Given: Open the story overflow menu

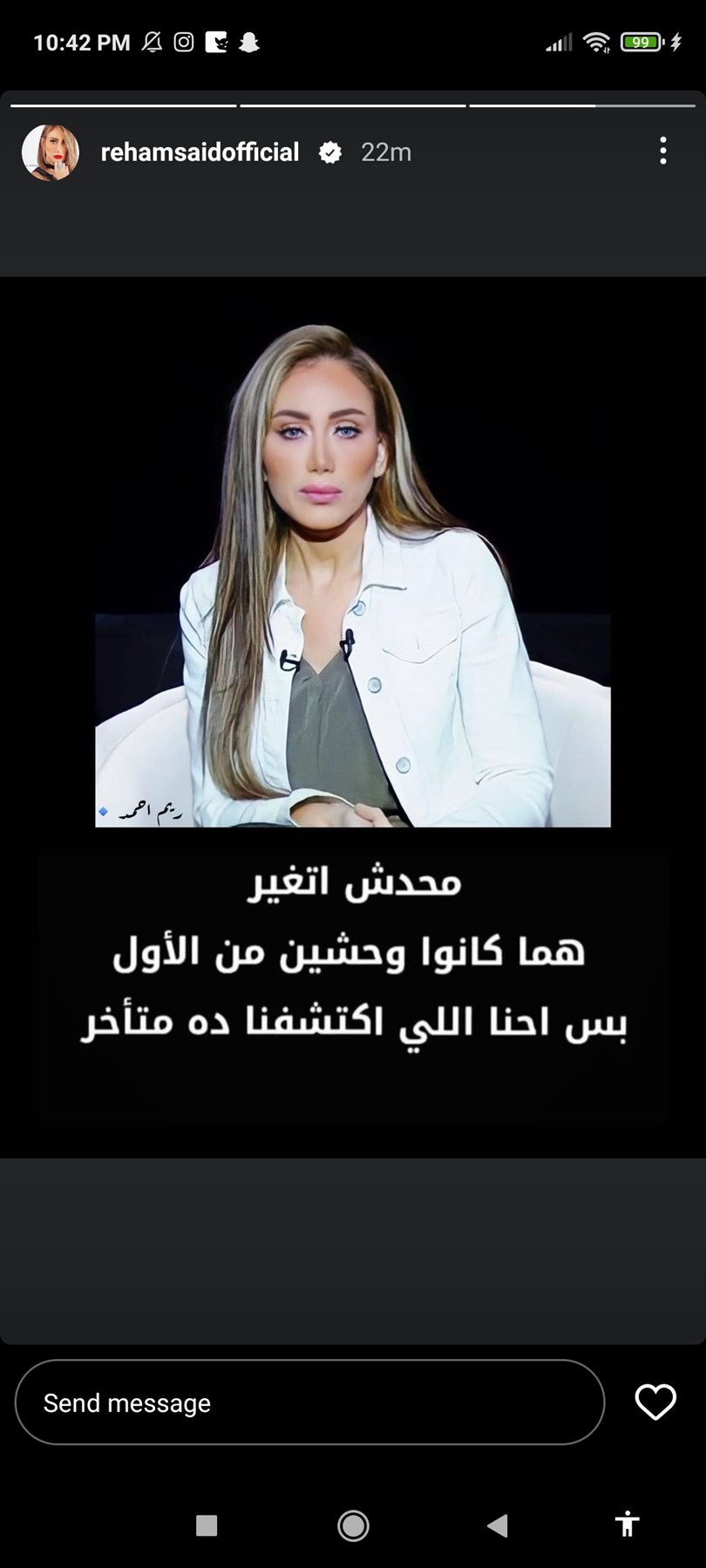Looking at the screenshot, I should 663,151.
